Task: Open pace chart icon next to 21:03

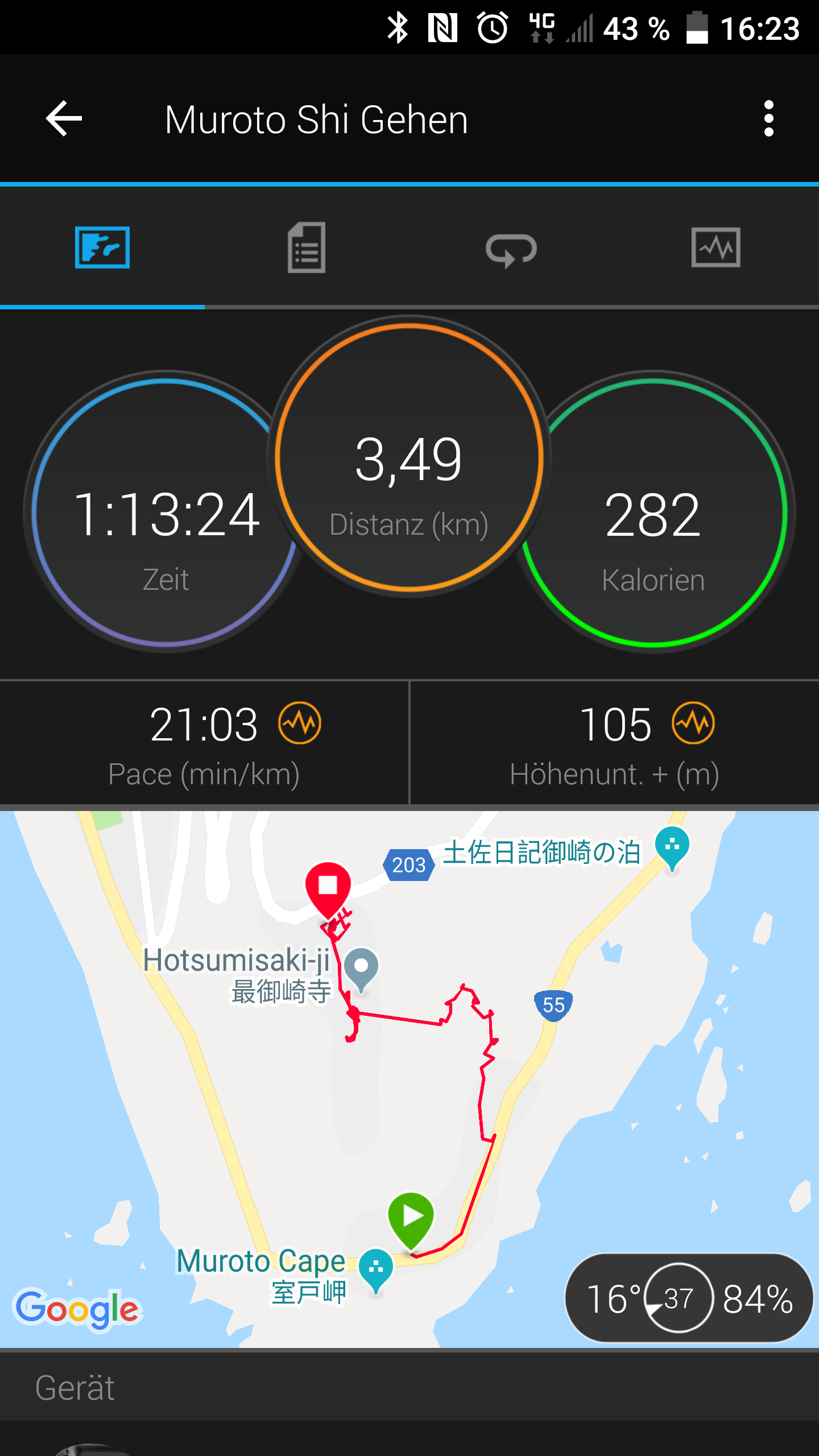Action: tap(300, 723)
